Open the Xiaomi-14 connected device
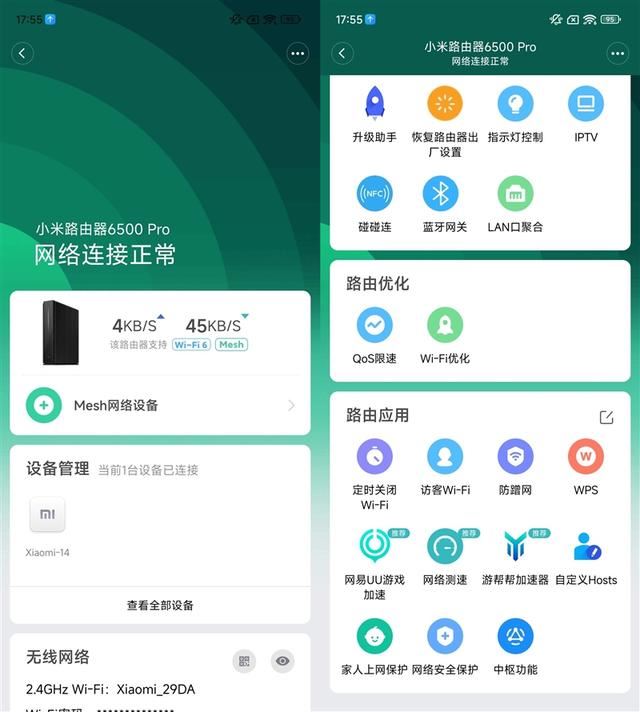The width and height of the screenshot is (640, 712). point(47,517)
